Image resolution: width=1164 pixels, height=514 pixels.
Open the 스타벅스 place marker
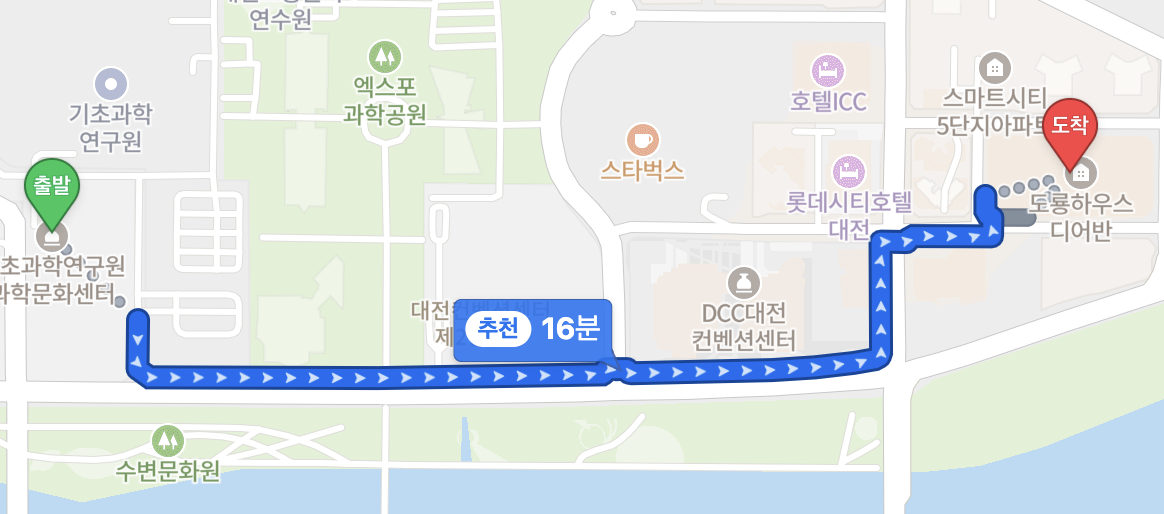(642, 138)
